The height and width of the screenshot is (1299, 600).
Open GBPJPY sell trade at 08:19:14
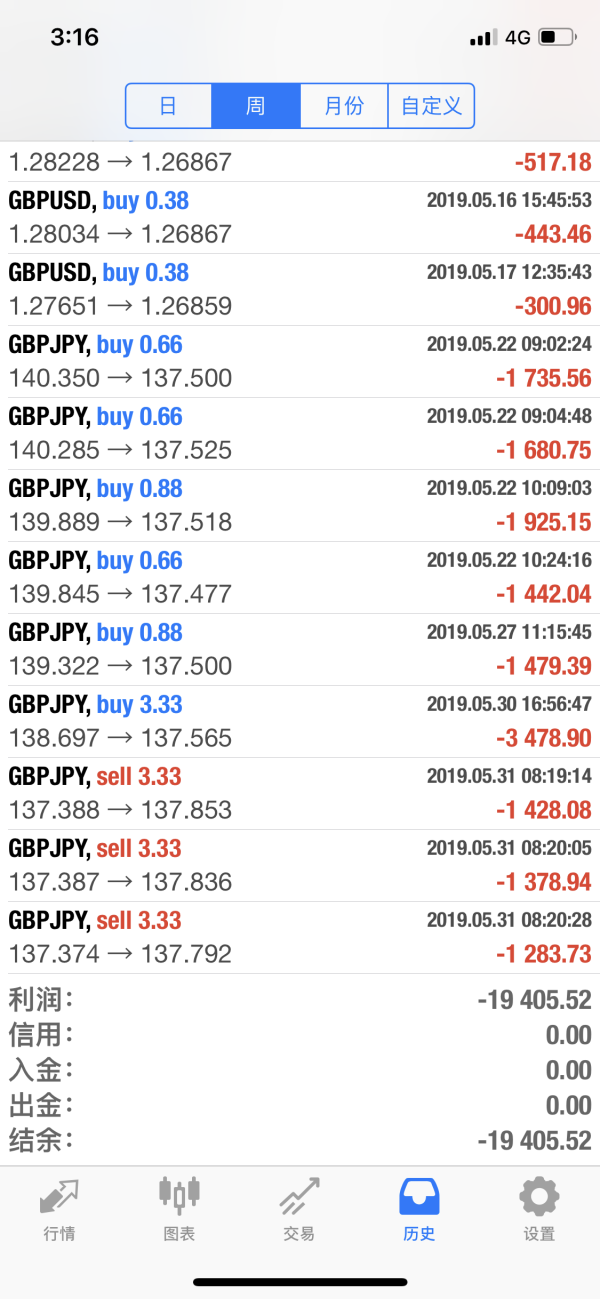[x=300, y=794]
